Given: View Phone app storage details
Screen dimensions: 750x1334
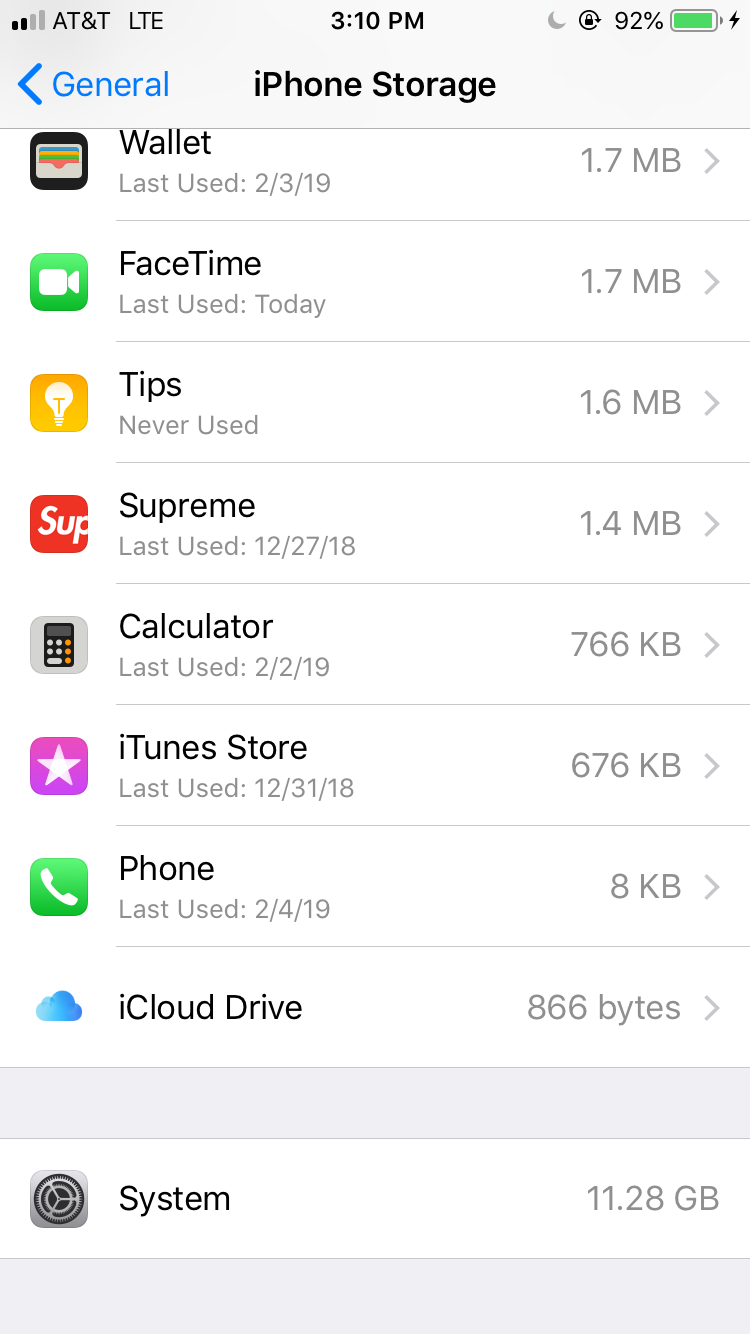Looking at the screenshot, I should coord(375,887).
